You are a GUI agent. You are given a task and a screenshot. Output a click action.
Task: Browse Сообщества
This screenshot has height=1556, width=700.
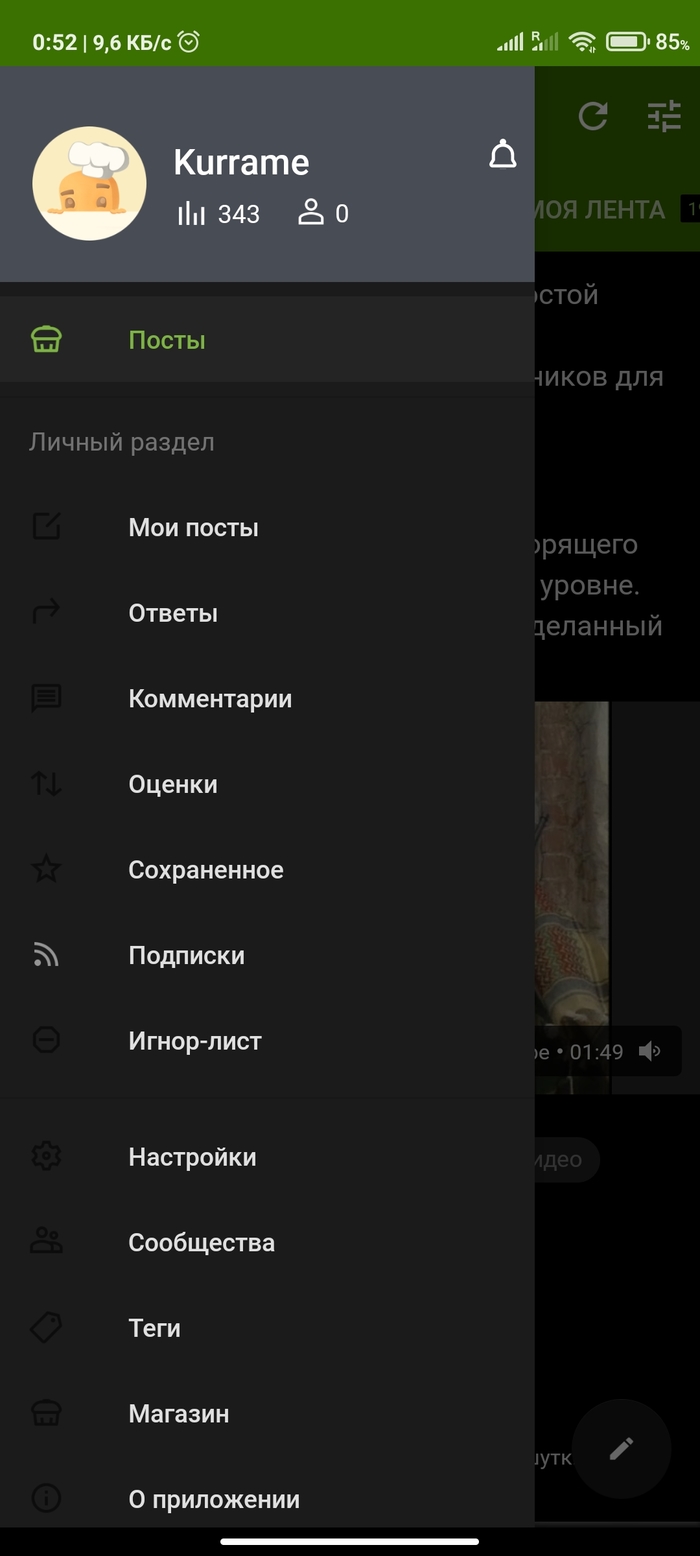(x=201, y=1242)
